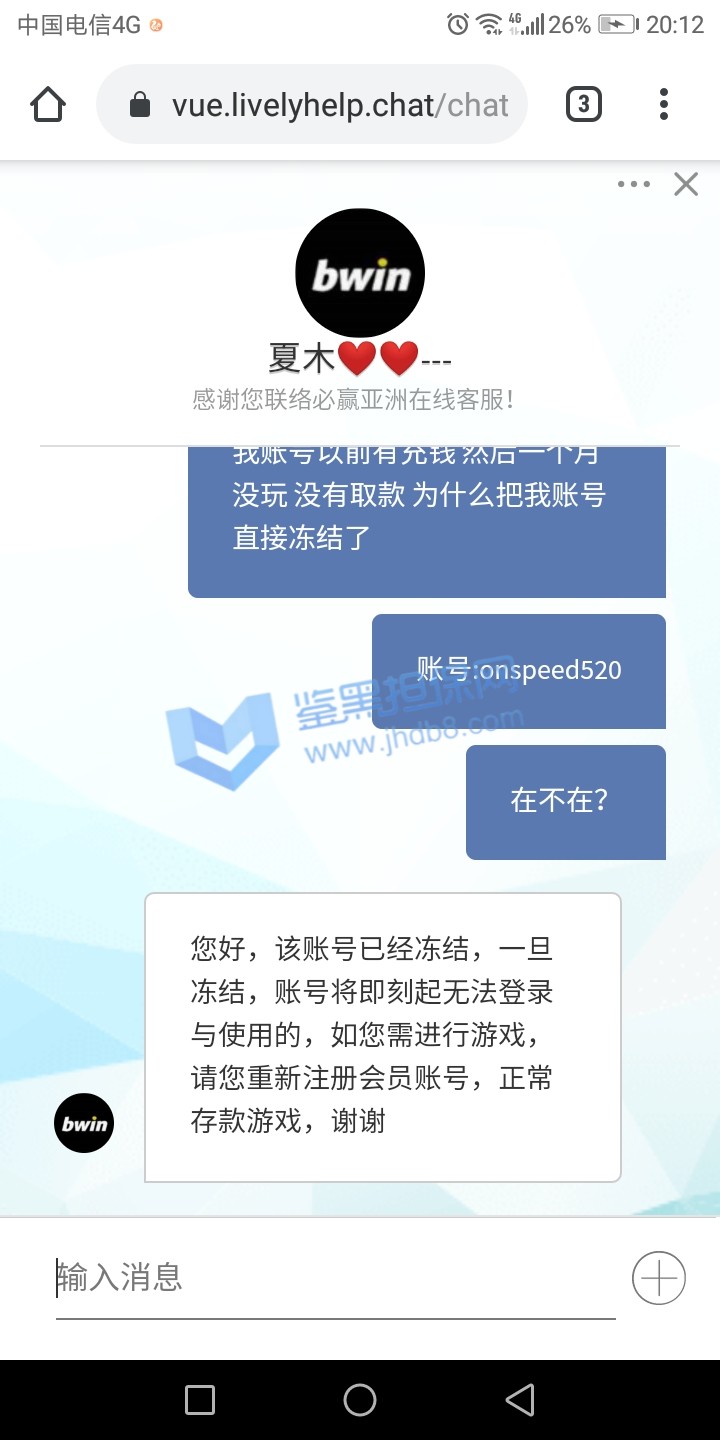Close the customer service chat window

click(686, 184)
